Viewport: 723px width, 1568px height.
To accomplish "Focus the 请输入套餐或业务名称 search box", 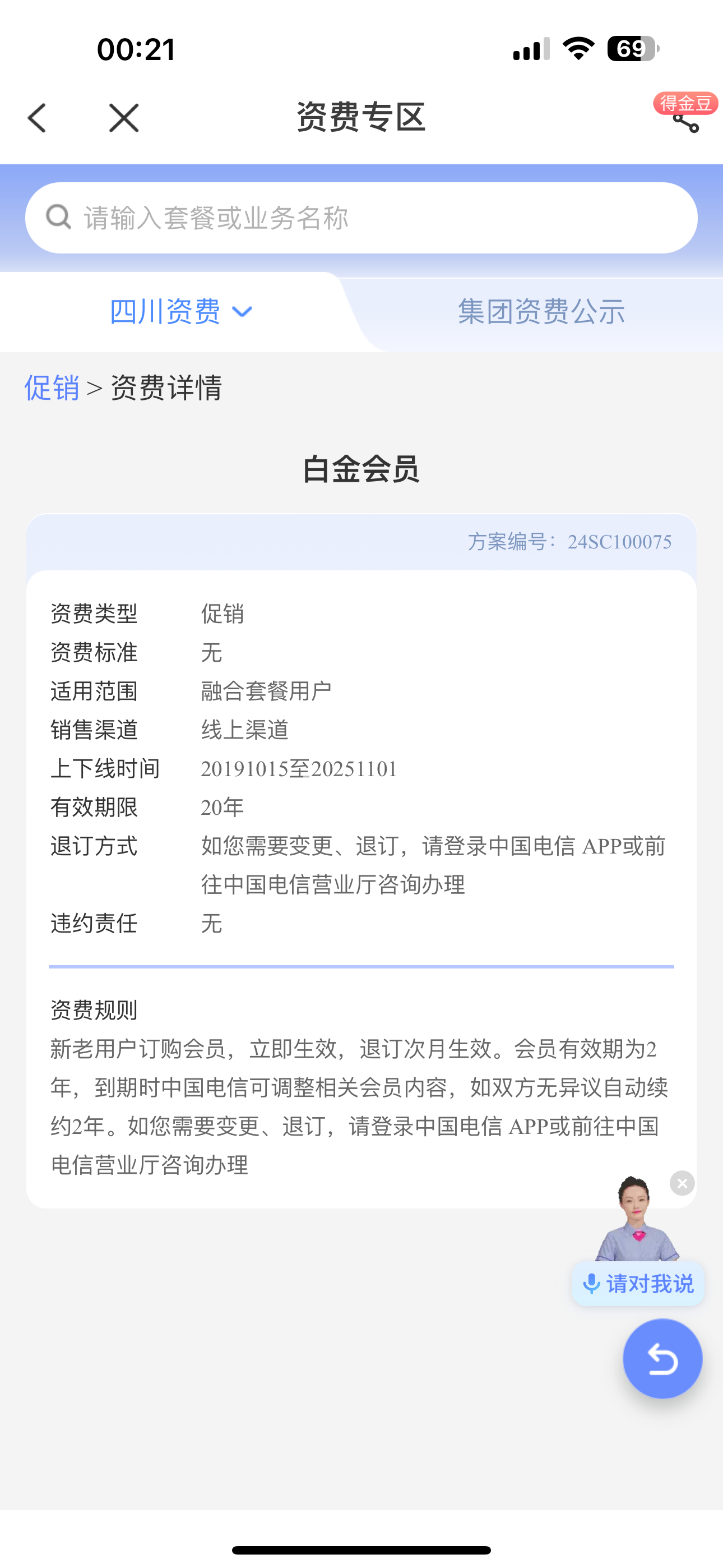I will tap(361, 218).
